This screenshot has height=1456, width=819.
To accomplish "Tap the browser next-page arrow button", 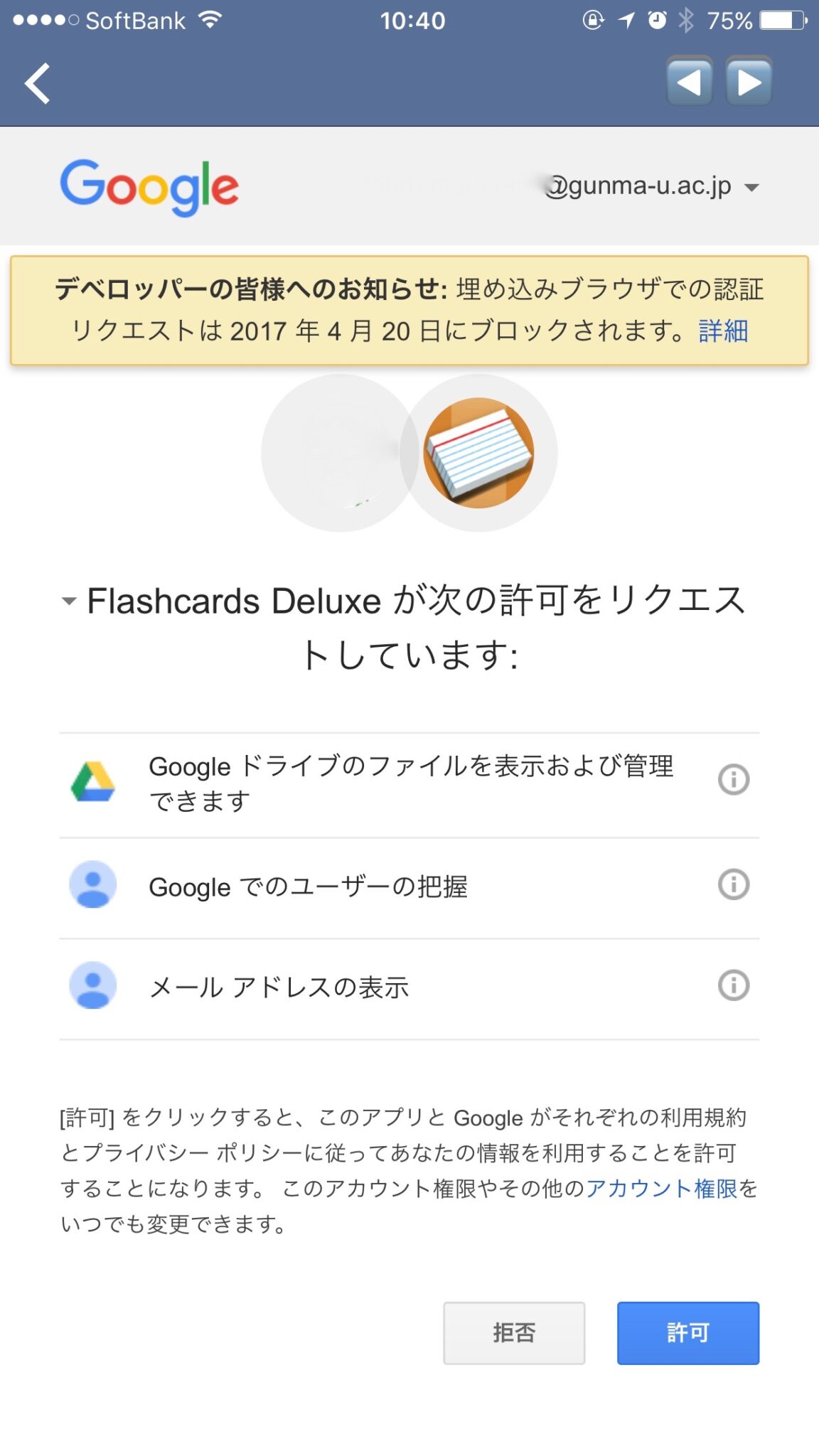I will pyautogui.click(x=749, y=82).
